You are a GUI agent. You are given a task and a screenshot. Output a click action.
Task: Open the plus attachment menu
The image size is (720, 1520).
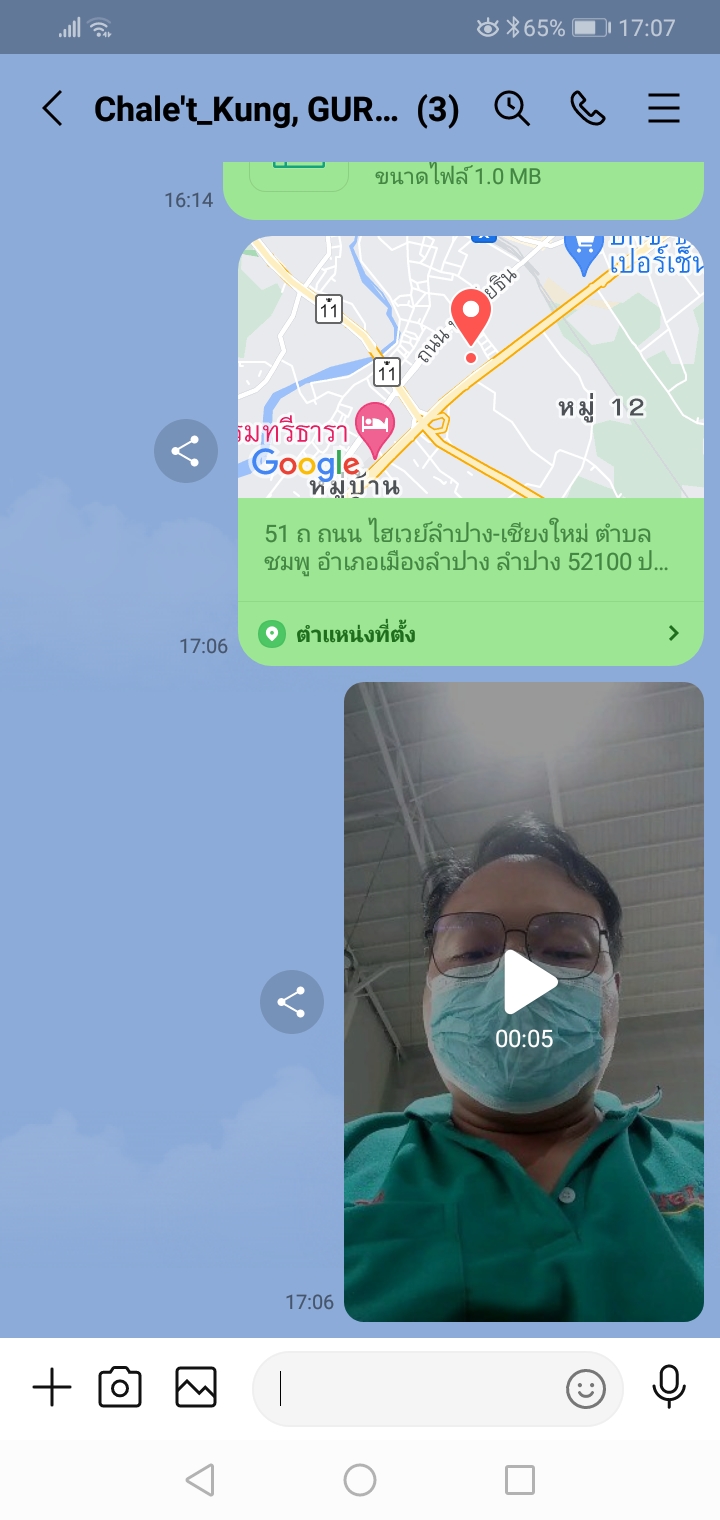pyautogui.click(x=52, y=1388)
